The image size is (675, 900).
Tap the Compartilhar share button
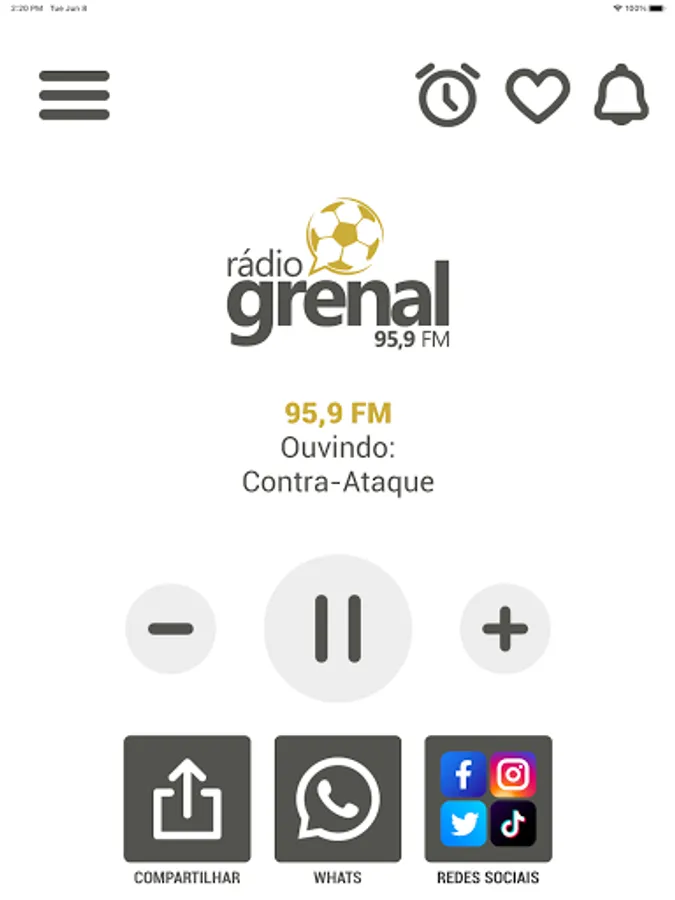[x=187, y=799]
